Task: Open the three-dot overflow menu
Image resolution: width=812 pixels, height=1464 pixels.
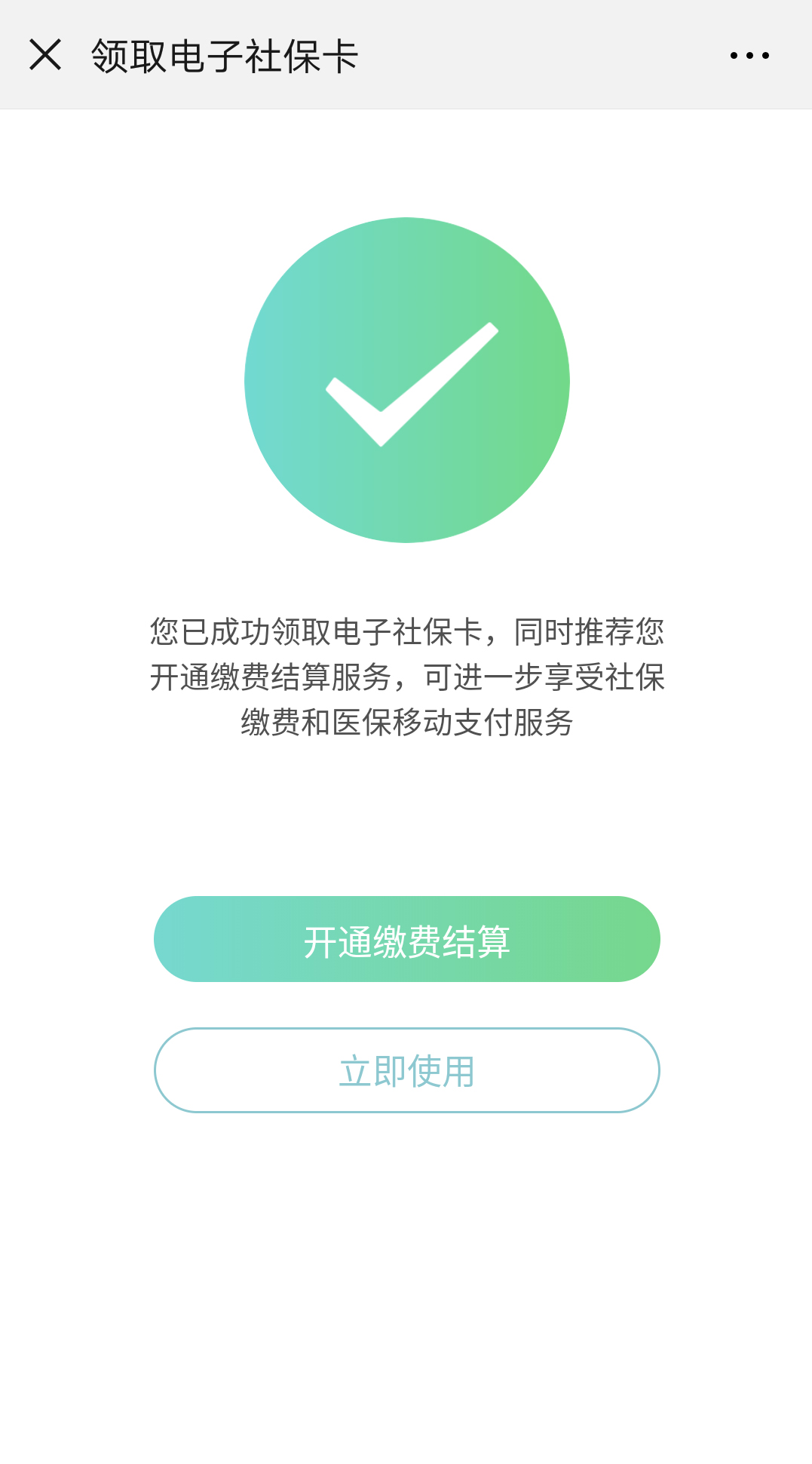Action: 749,55
